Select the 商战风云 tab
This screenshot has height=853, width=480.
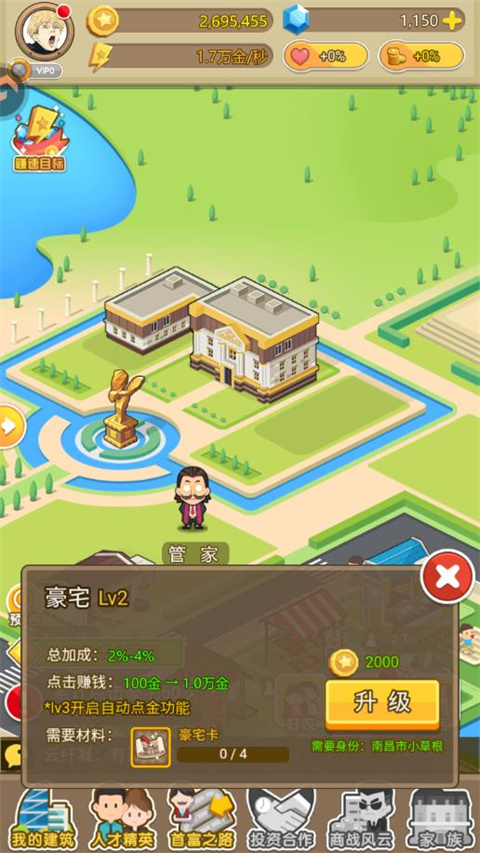pyautogui.click(x=362, y=821)
